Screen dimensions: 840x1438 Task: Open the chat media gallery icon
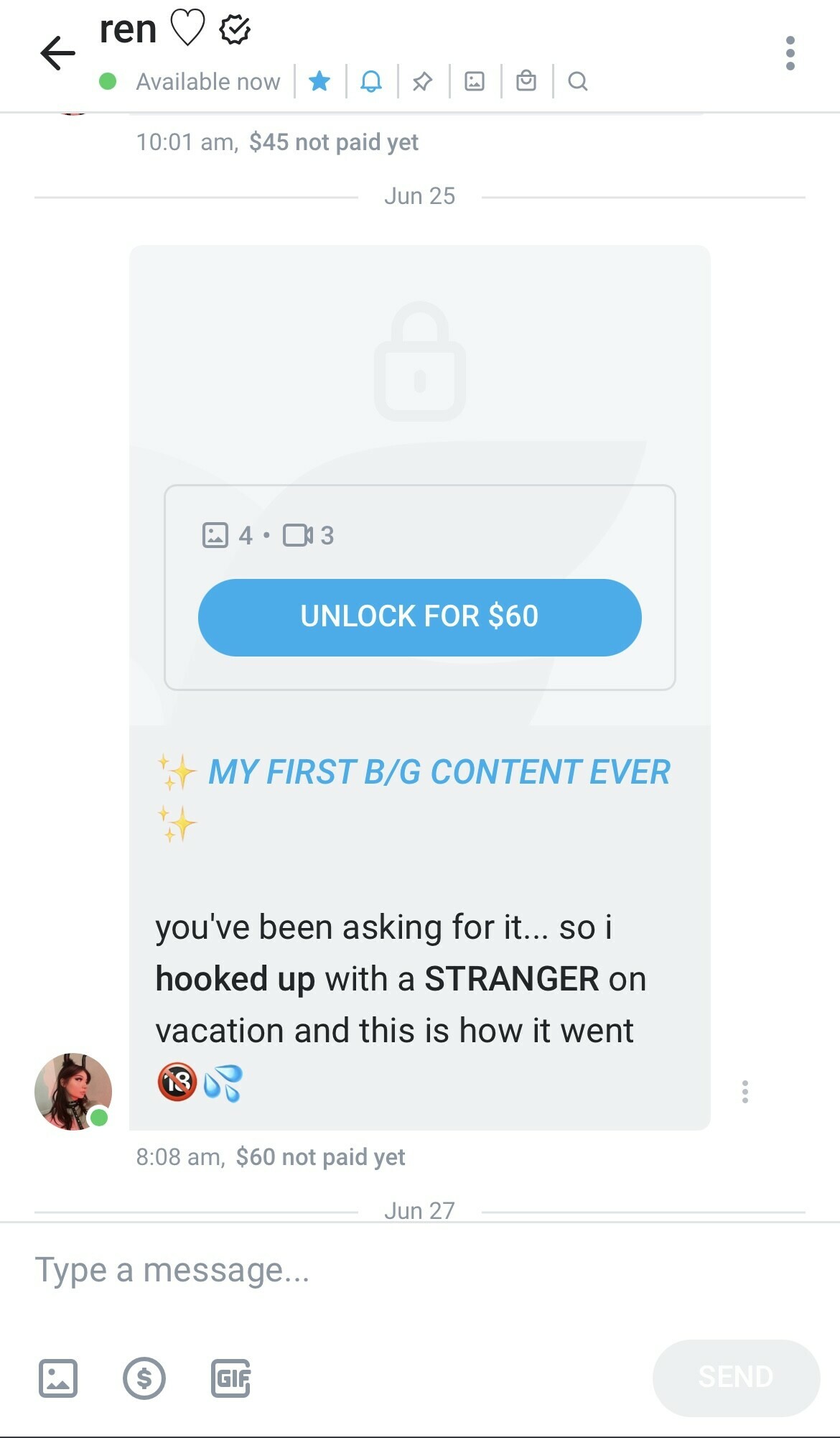[475, 81]
